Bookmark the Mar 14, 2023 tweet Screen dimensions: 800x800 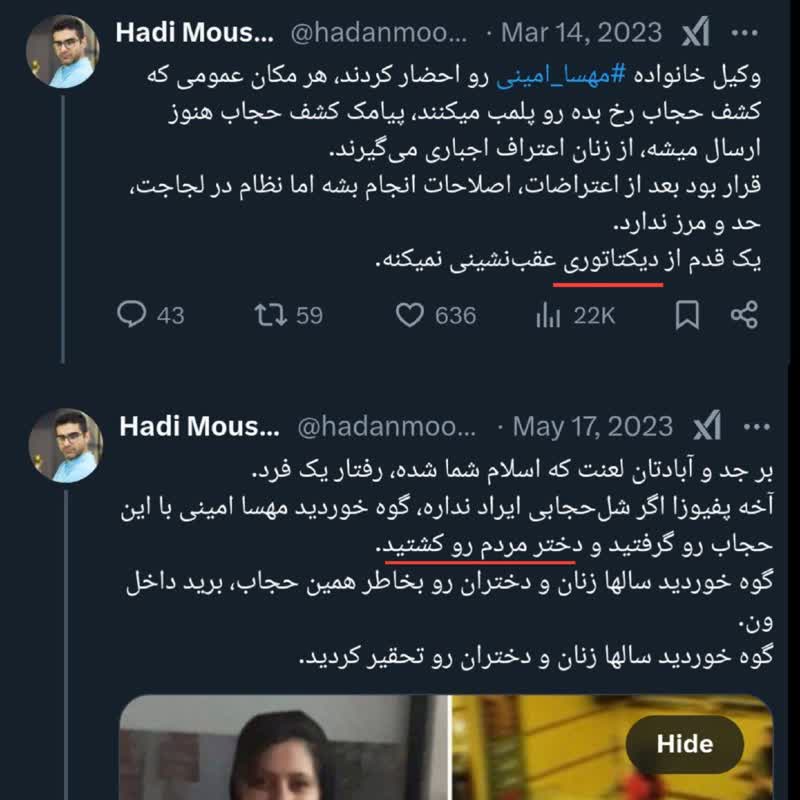coord(687,316)
